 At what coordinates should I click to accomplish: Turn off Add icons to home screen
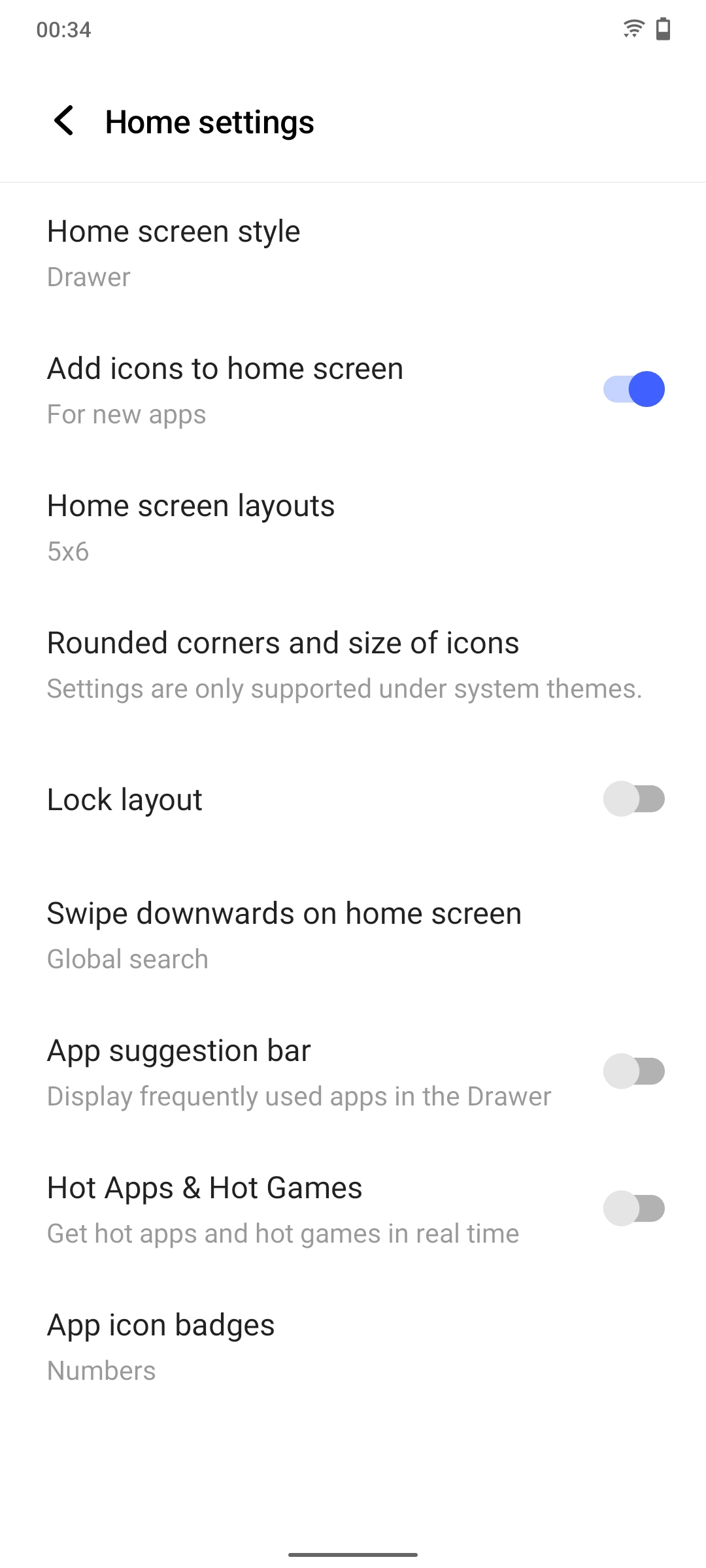(x=633, y=389)
